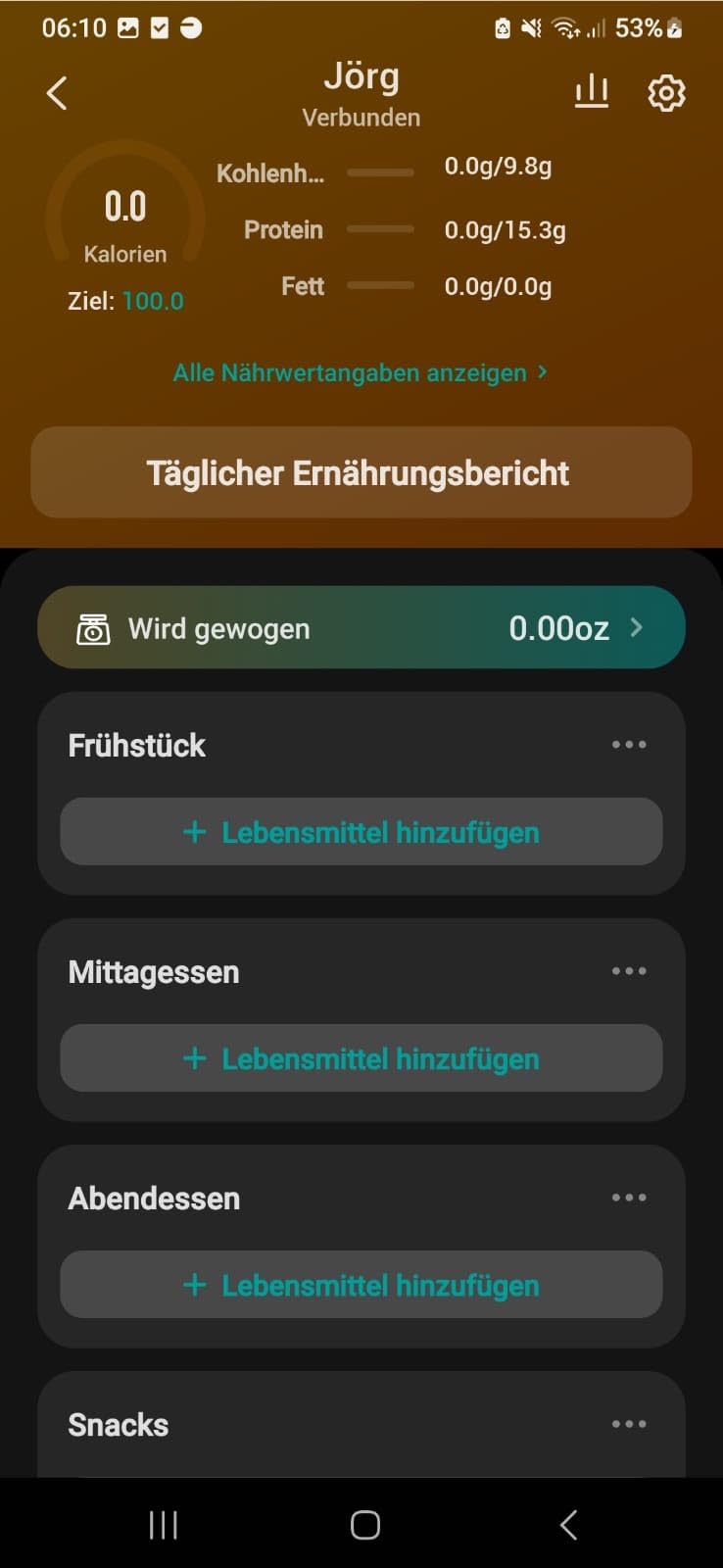Go to the system home screen
The width and height of the screenshot is (723, 1568).
[364, 1525]
